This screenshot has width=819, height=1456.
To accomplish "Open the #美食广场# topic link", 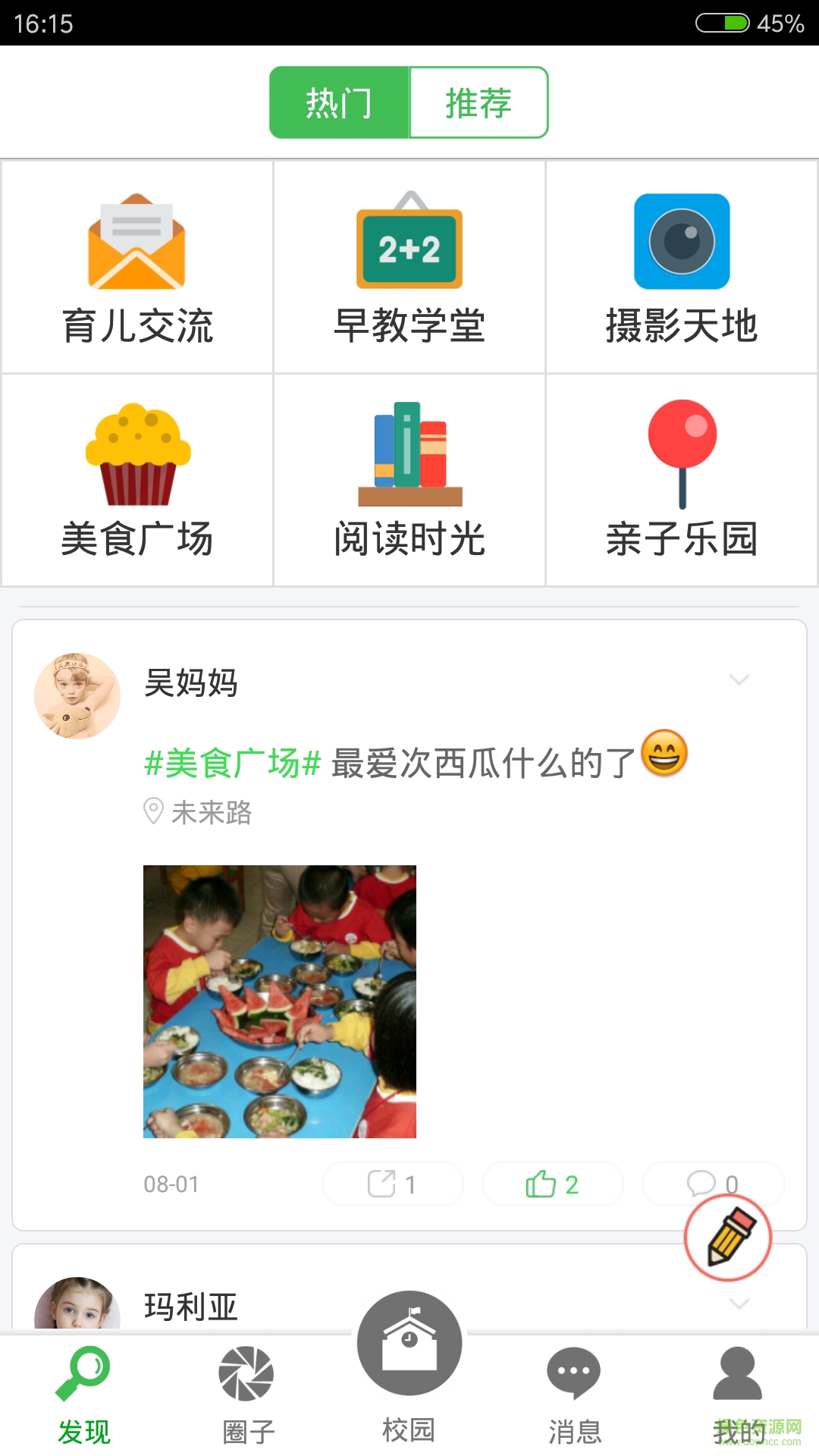I will click(x=233, y=763).
